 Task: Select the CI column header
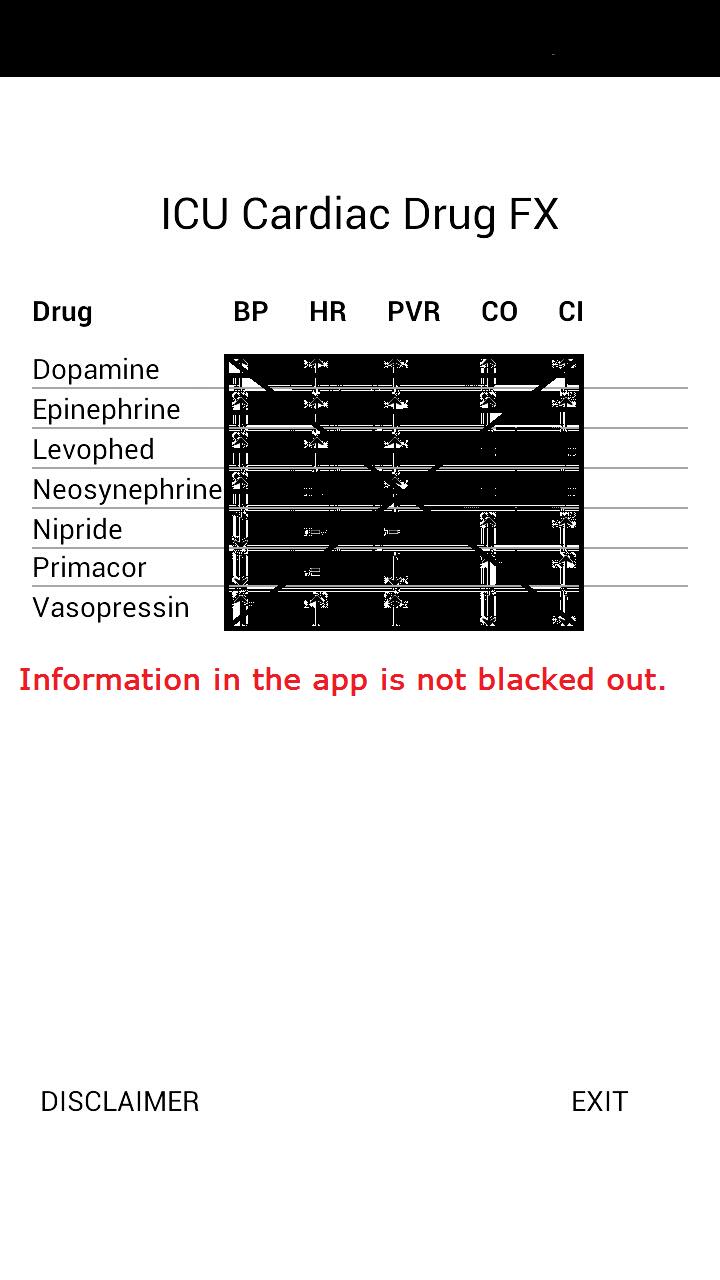click(x=571, y=312)
